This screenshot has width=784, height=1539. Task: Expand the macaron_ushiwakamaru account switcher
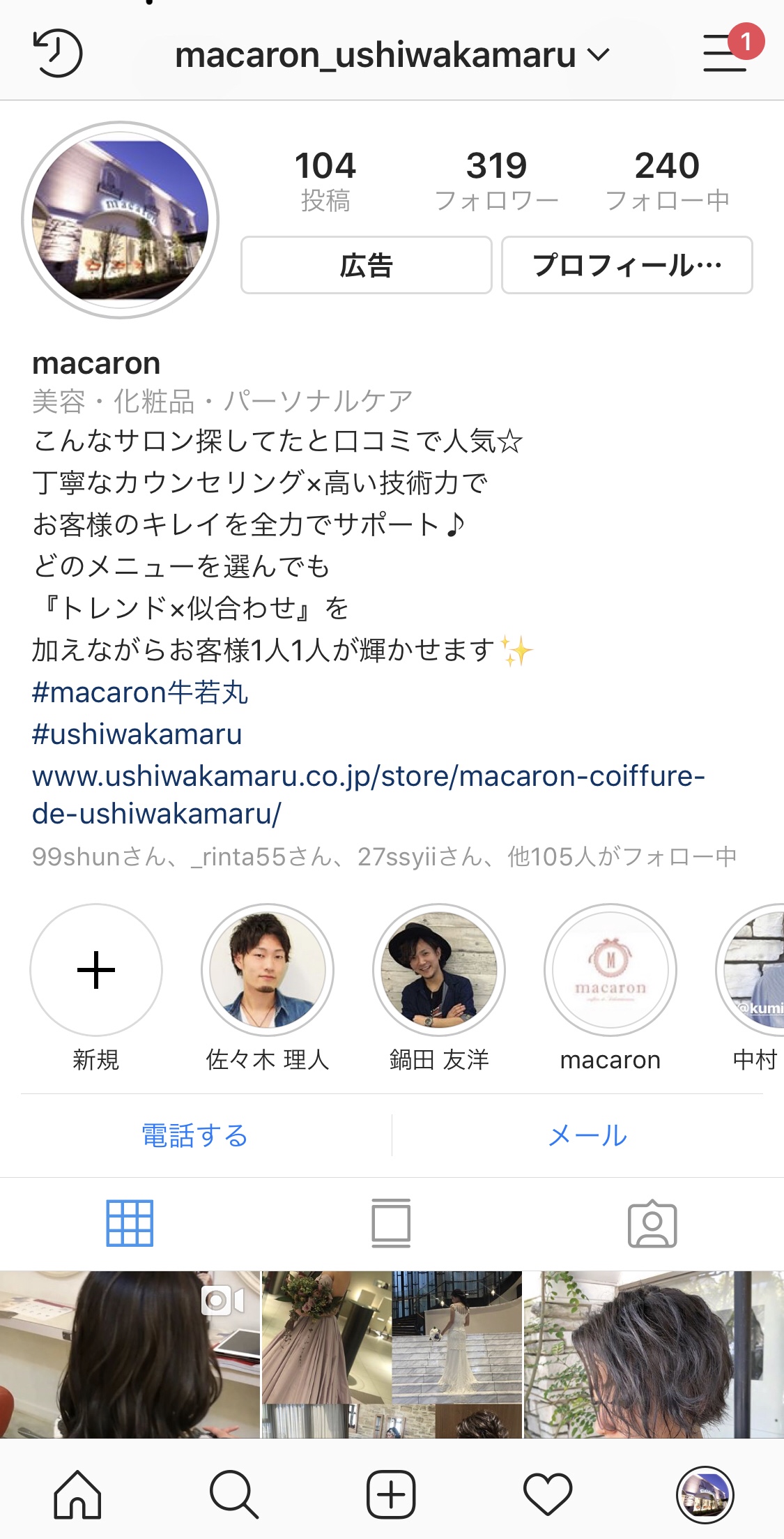[x=392, y=54]
